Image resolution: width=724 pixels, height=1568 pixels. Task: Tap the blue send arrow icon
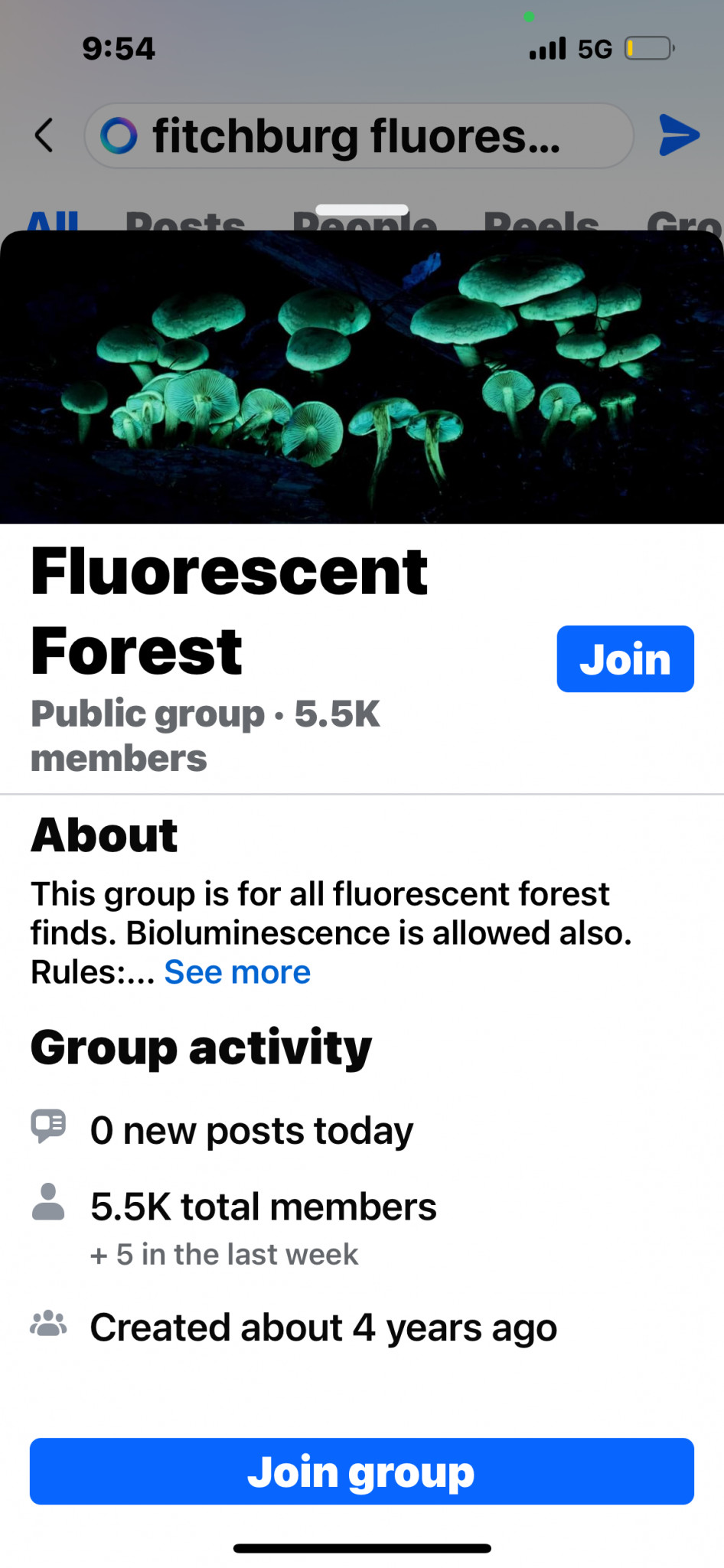tap(678, 136)
